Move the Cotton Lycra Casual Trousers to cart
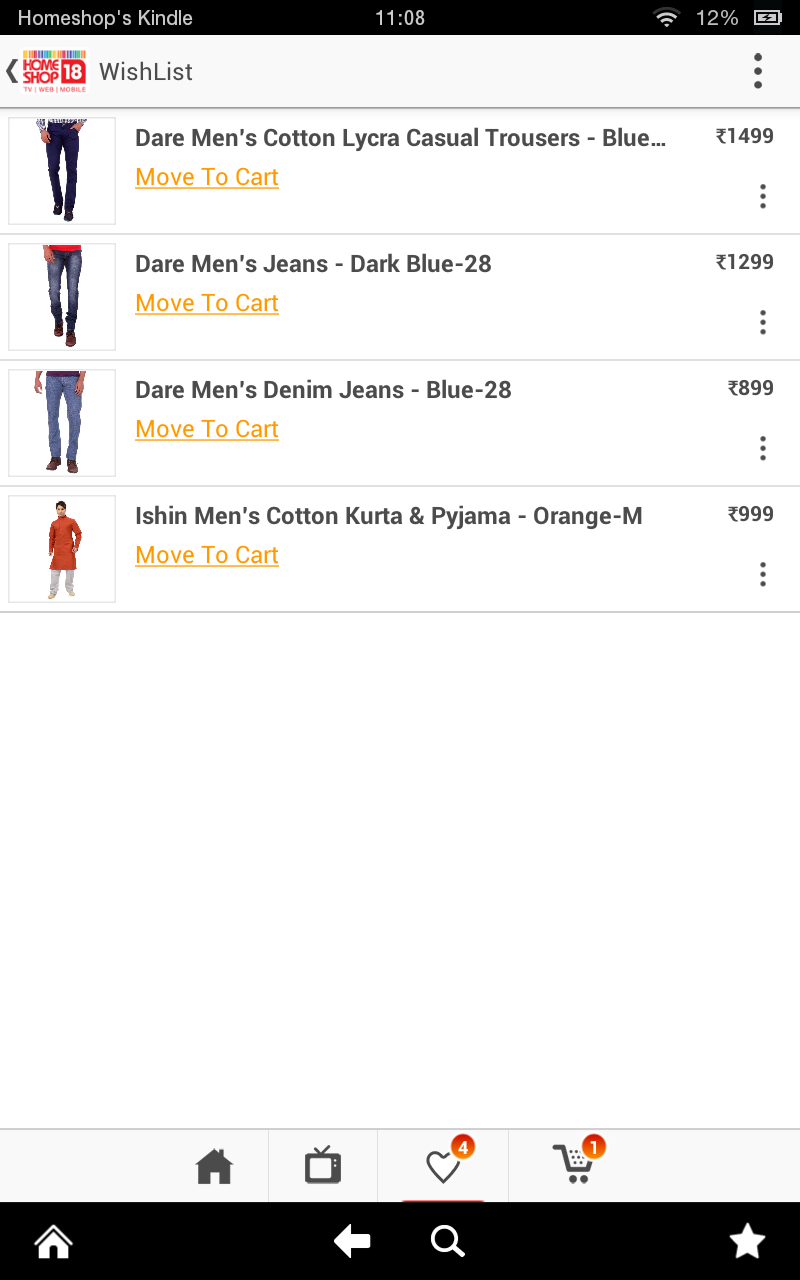Viewport: 800px width, 1280px height. [206, 177]
